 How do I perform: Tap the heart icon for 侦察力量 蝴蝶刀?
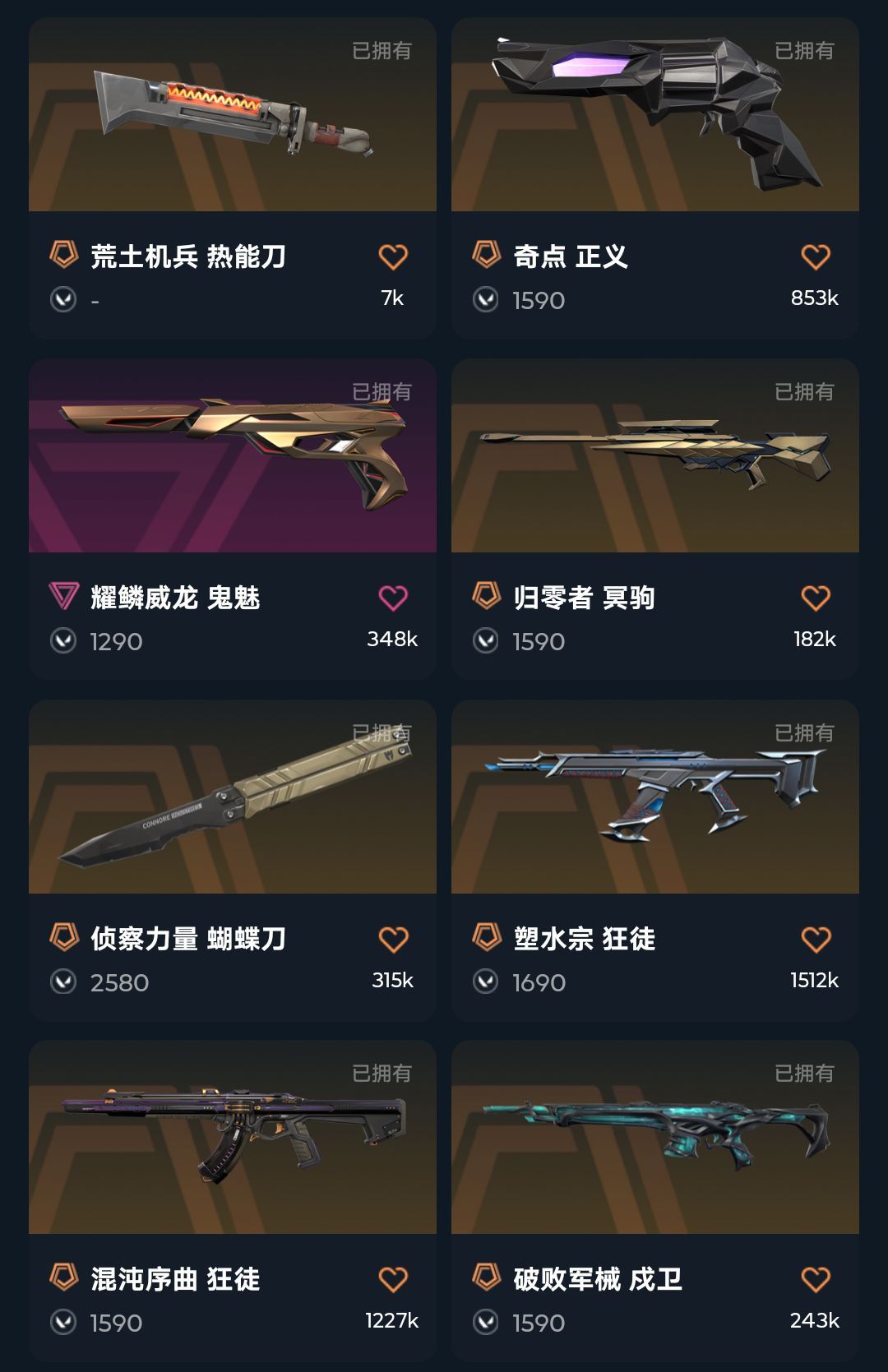[393, 939]
